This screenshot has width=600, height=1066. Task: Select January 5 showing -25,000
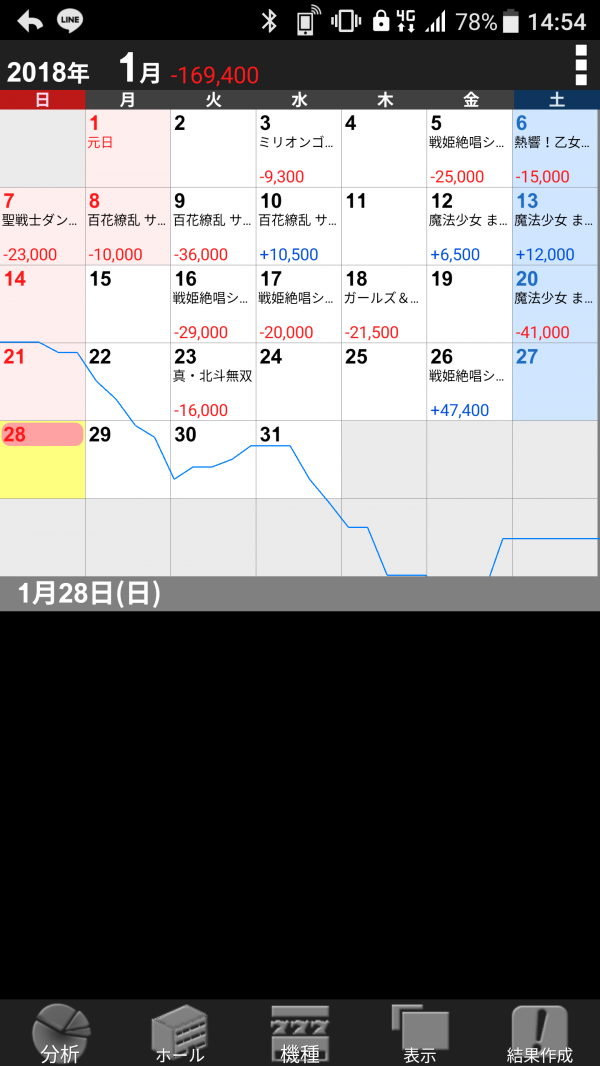(470, 149)
